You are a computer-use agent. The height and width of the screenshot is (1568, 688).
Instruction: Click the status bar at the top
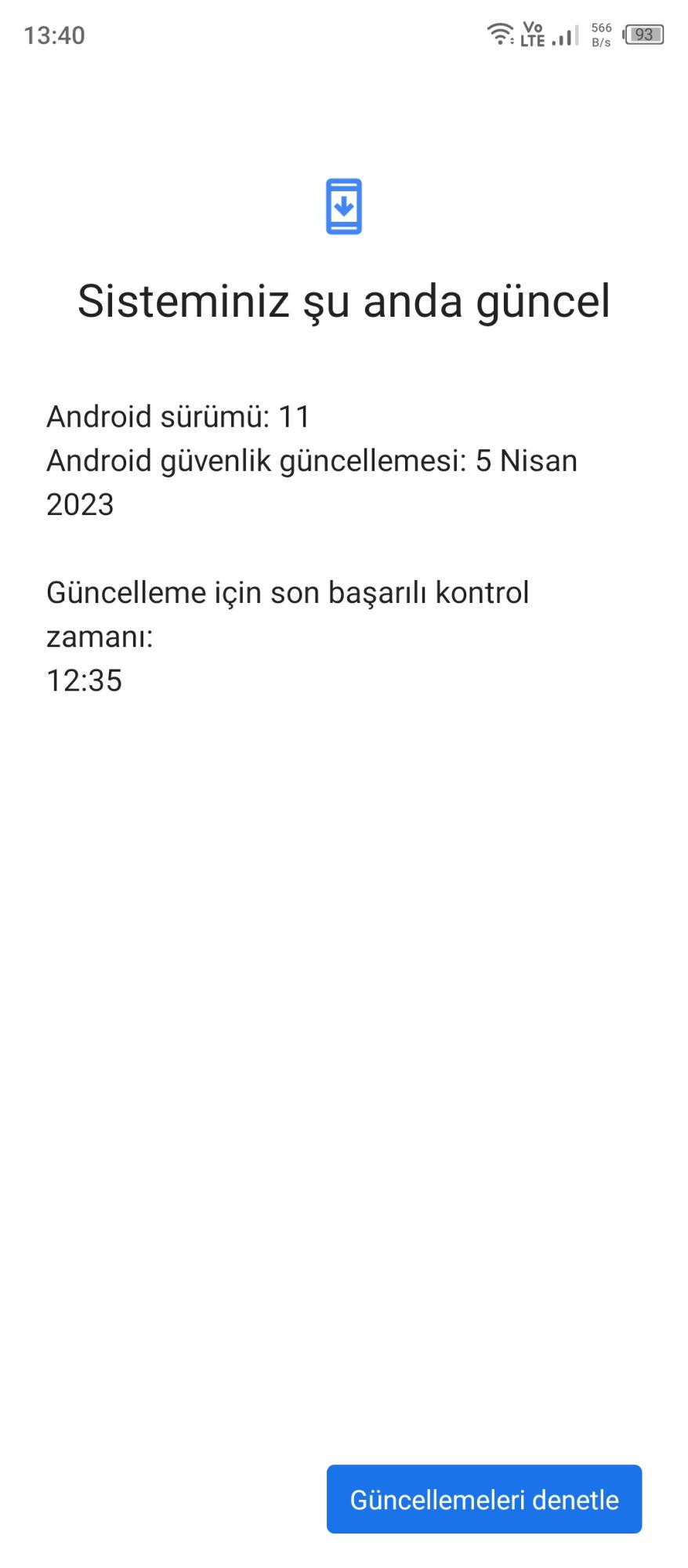pyautogui.click(x=344, y=33)
